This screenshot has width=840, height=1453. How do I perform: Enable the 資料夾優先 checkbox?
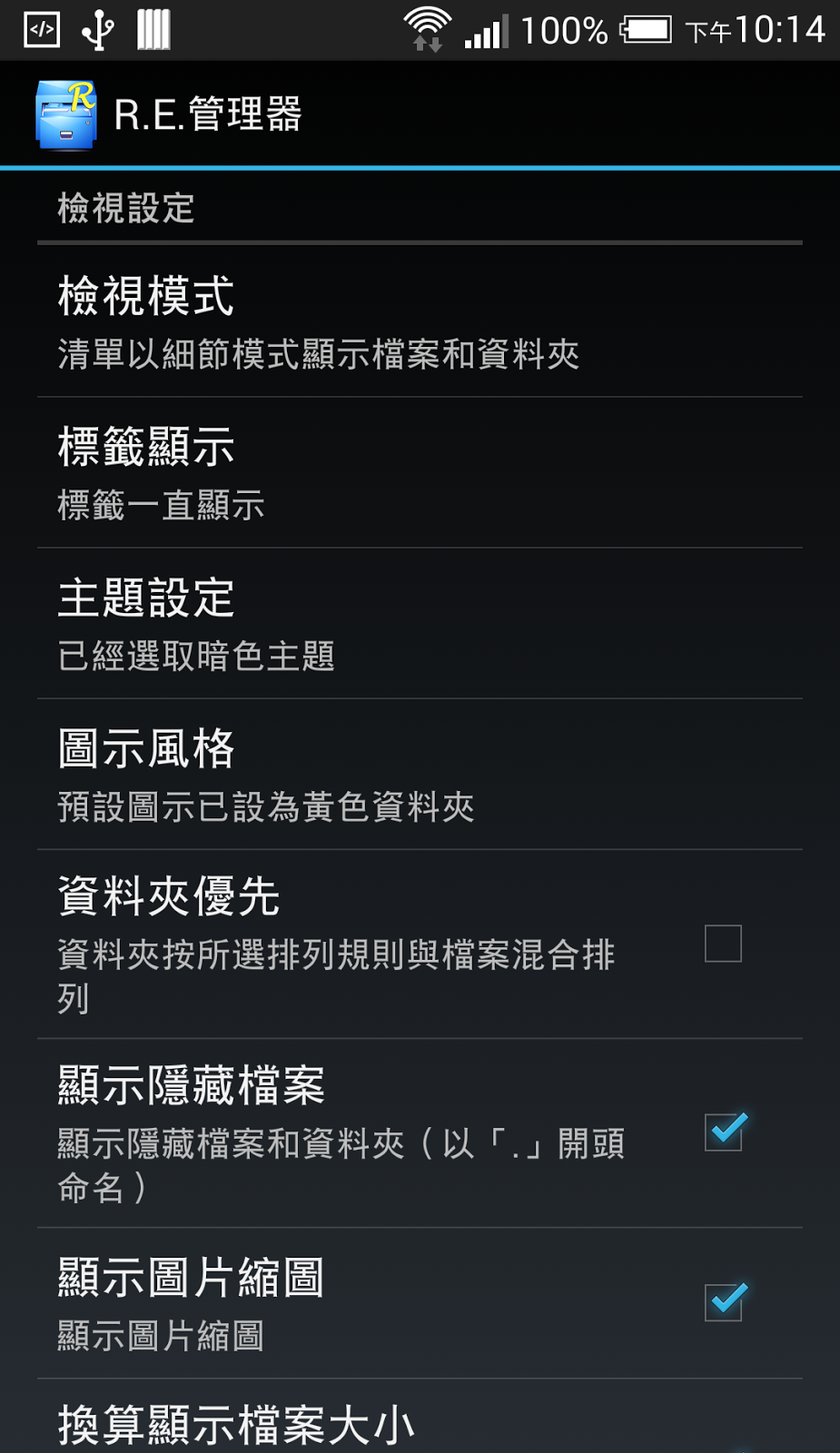coord(723,944)
